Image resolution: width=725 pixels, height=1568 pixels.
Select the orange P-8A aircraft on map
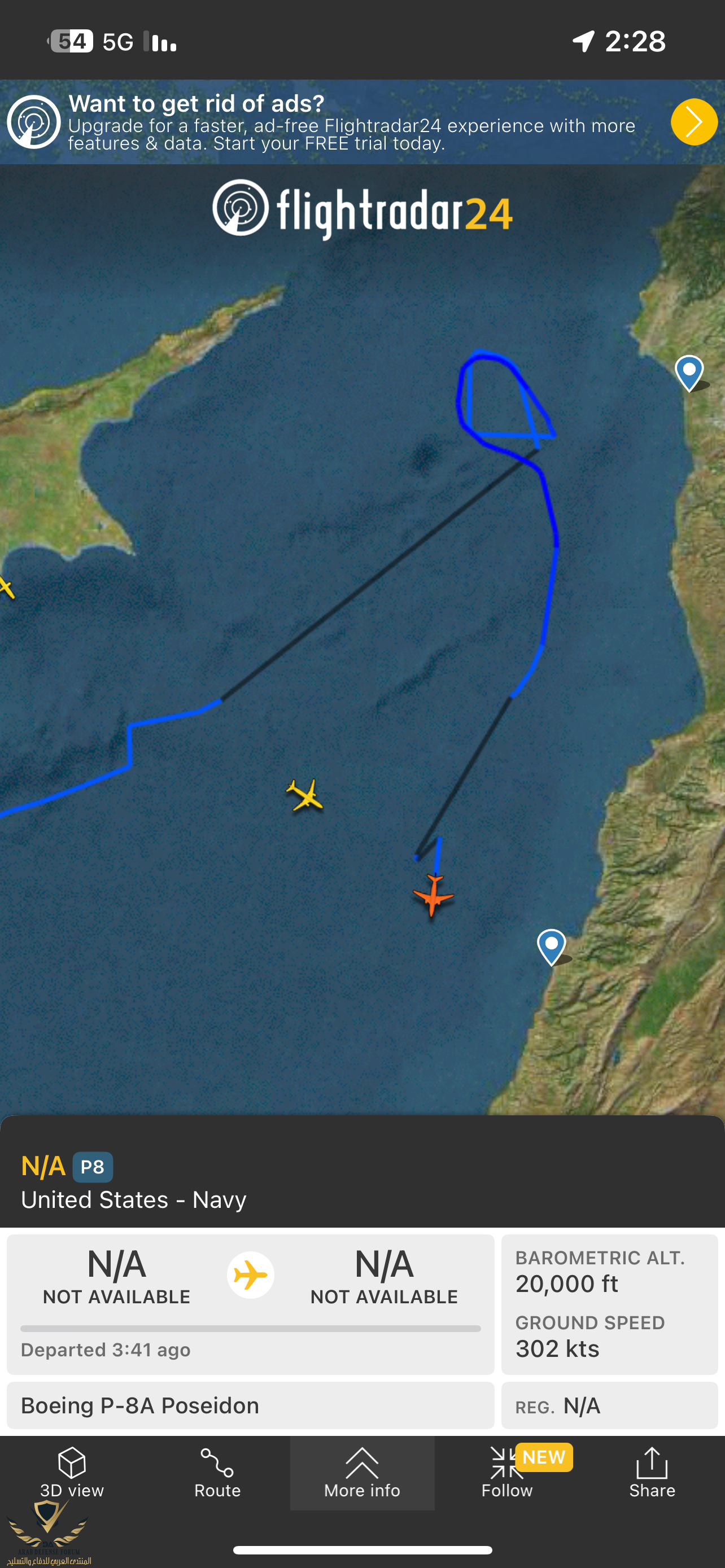[434, 895]
